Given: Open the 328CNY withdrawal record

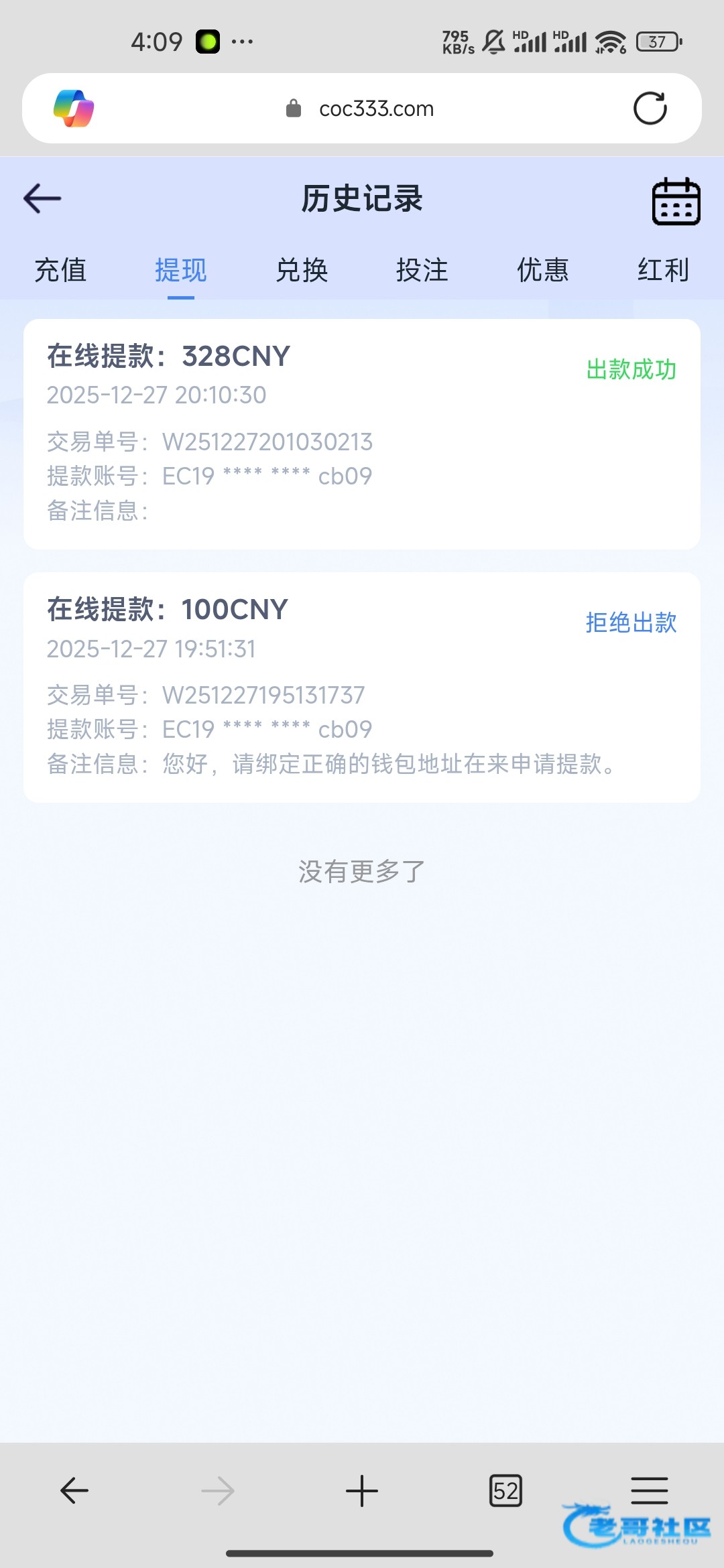Looking at the screenshot, I should 362,434.
